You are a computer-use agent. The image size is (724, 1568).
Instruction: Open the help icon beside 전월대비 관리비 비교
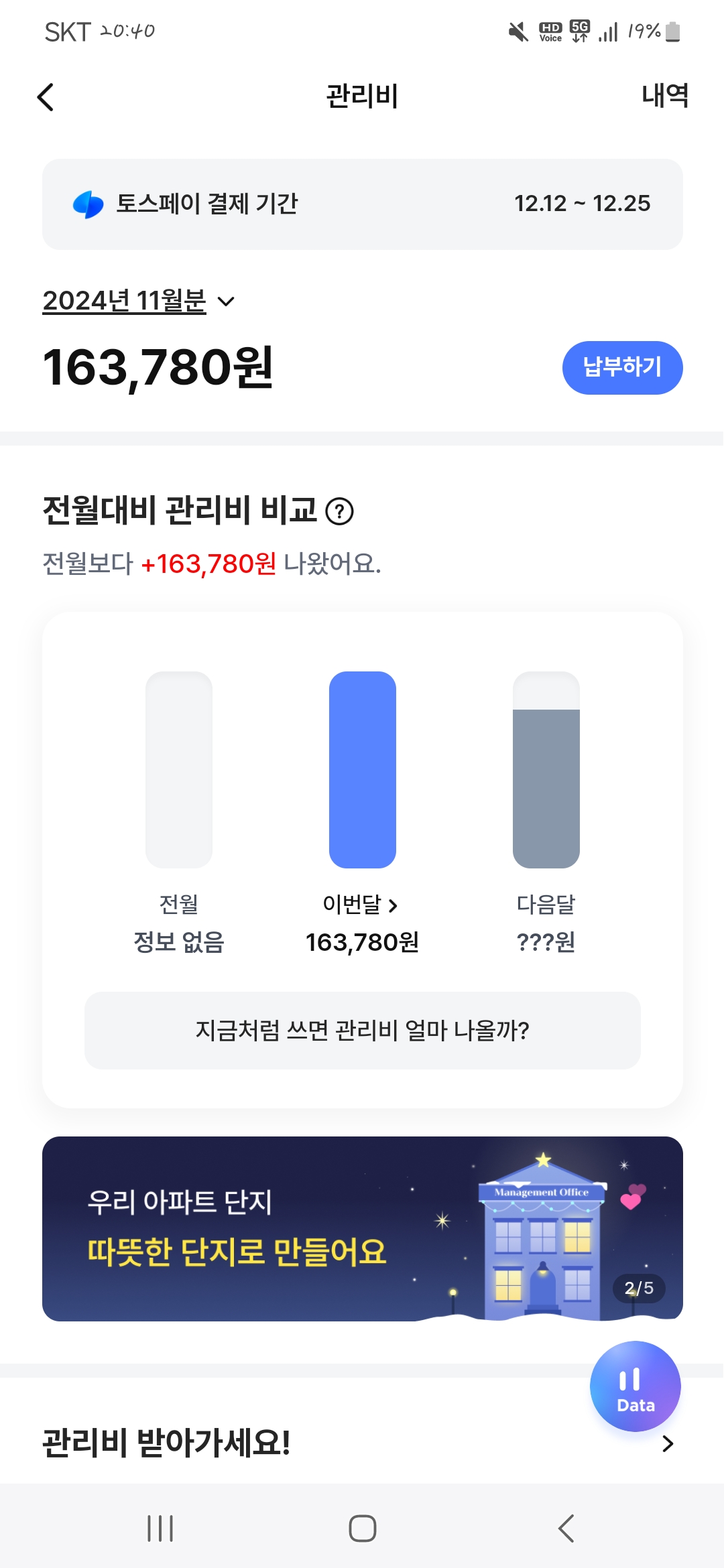(x=339, y=512)
